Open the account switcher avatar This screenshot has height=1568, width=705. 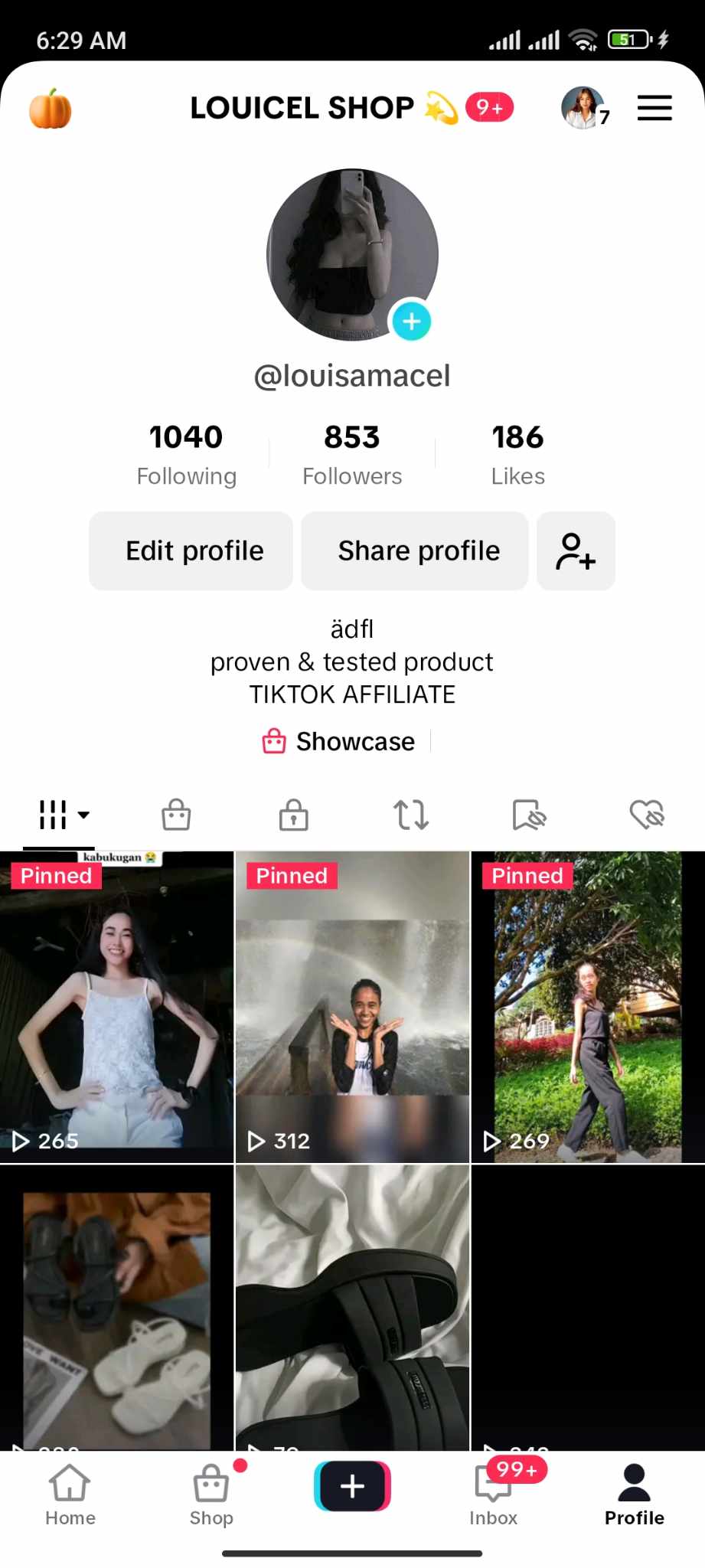583,108
